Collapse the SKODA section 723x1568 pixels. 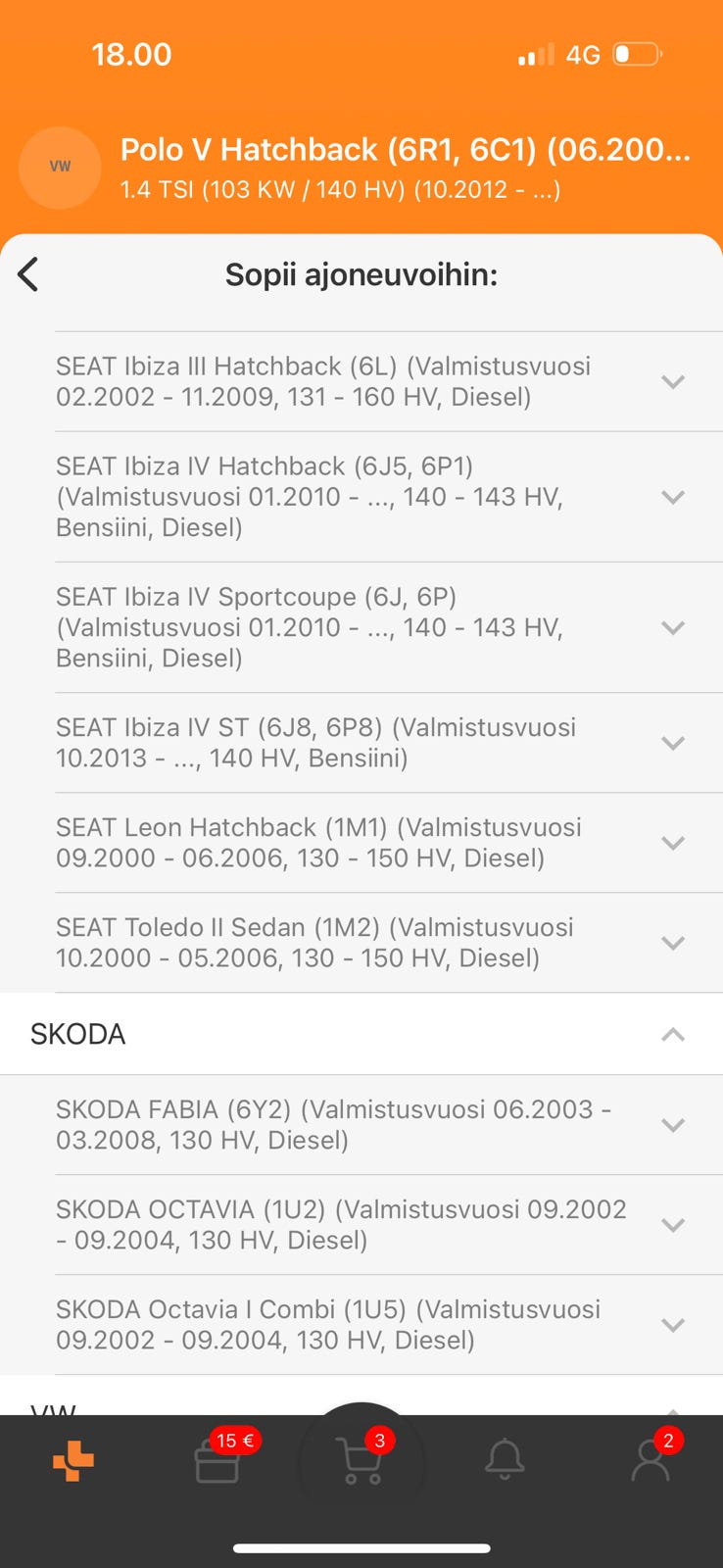pos(672,1034)
